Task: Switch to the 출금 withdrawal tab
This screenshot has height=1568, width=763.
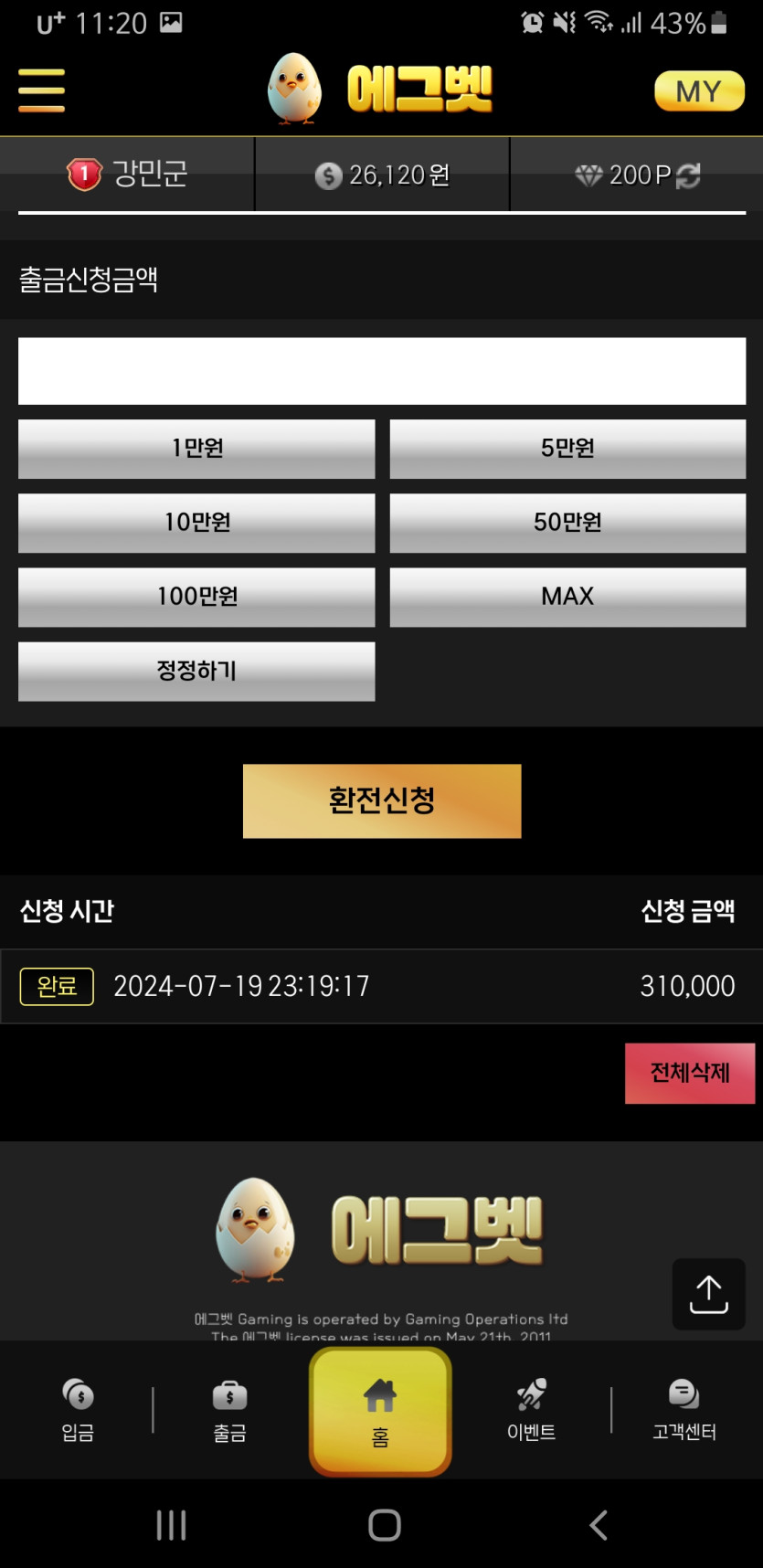Action: [229, 1410]
